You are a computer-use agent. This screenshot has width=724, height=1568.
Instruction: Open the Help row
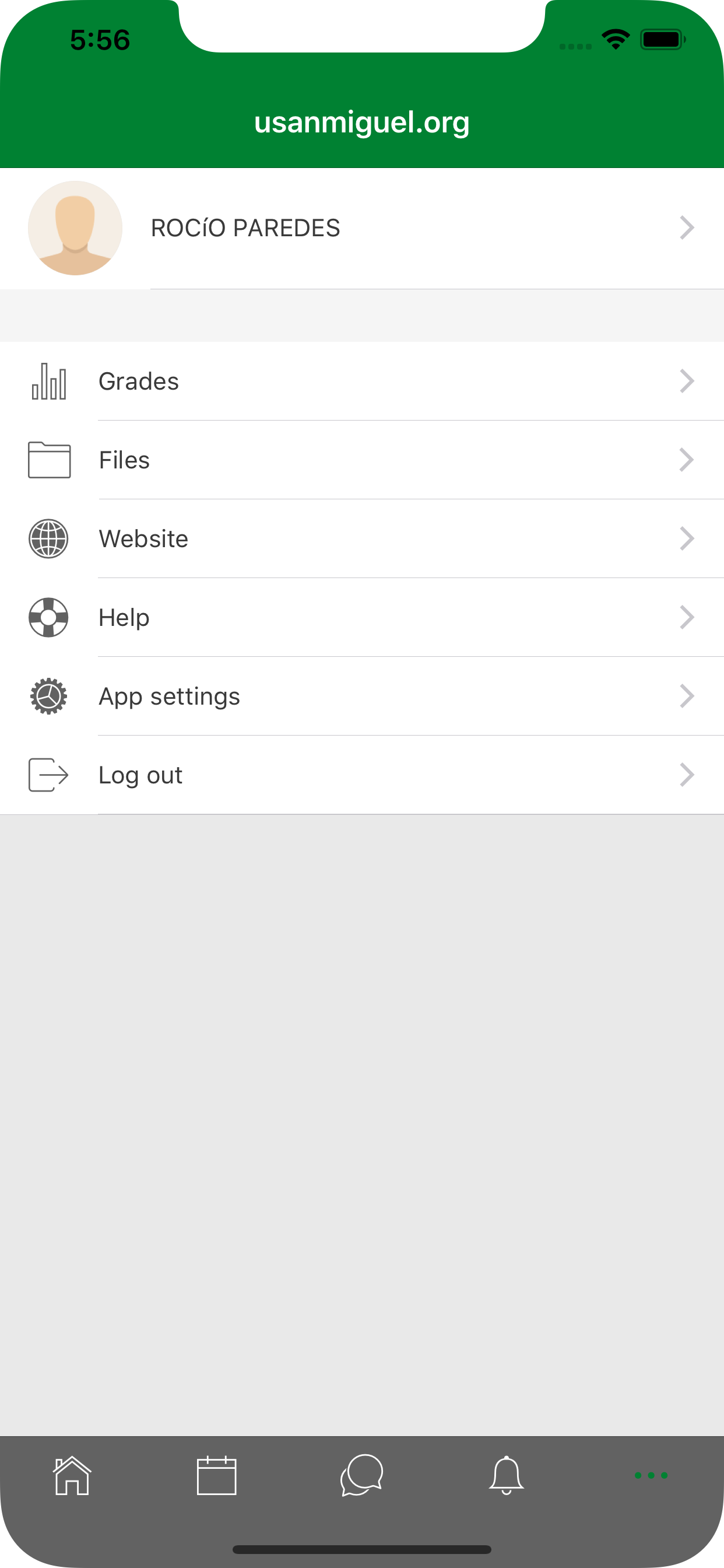coord(362,617)
